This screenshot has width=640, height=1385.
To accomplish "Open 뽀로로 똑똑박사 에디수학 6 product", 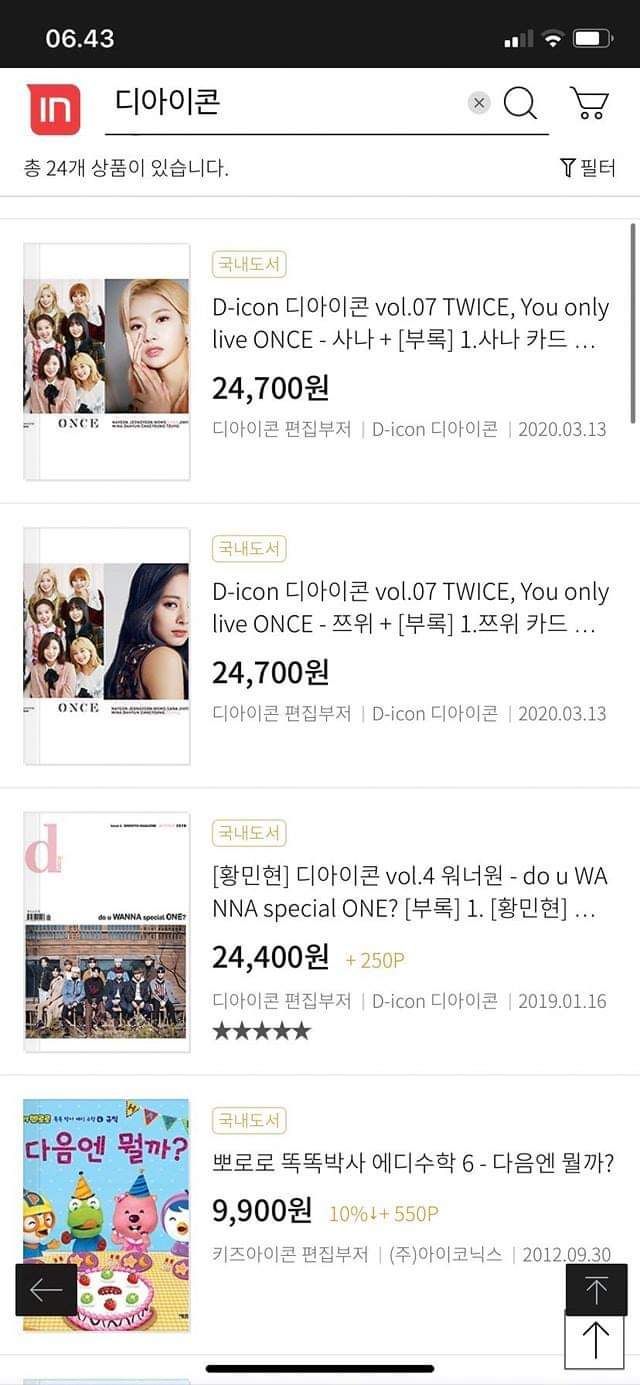I will point(412,1163).
